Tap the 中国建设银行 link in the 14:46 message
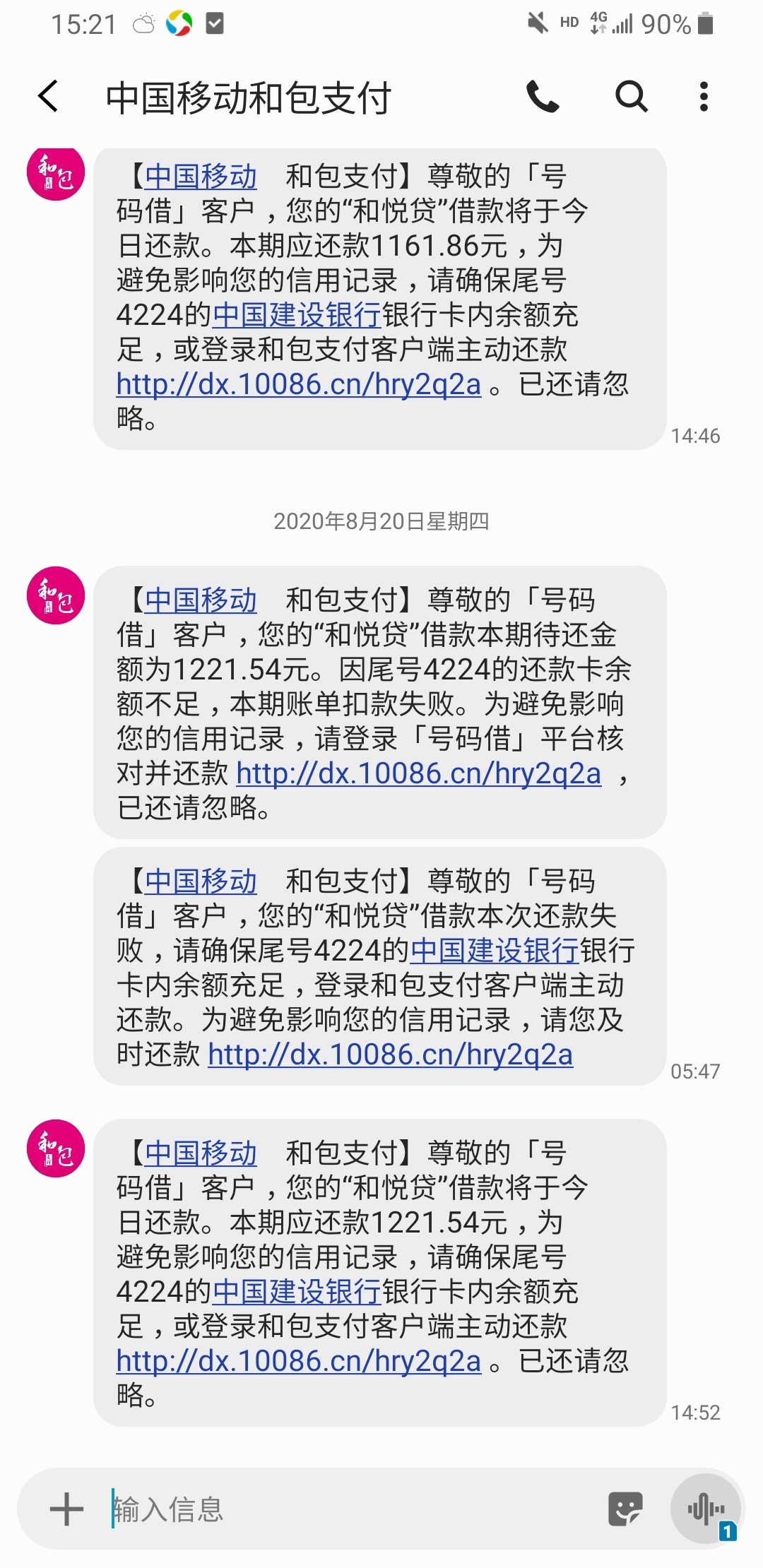This screenshot has width=763, height=1568. 297,315
